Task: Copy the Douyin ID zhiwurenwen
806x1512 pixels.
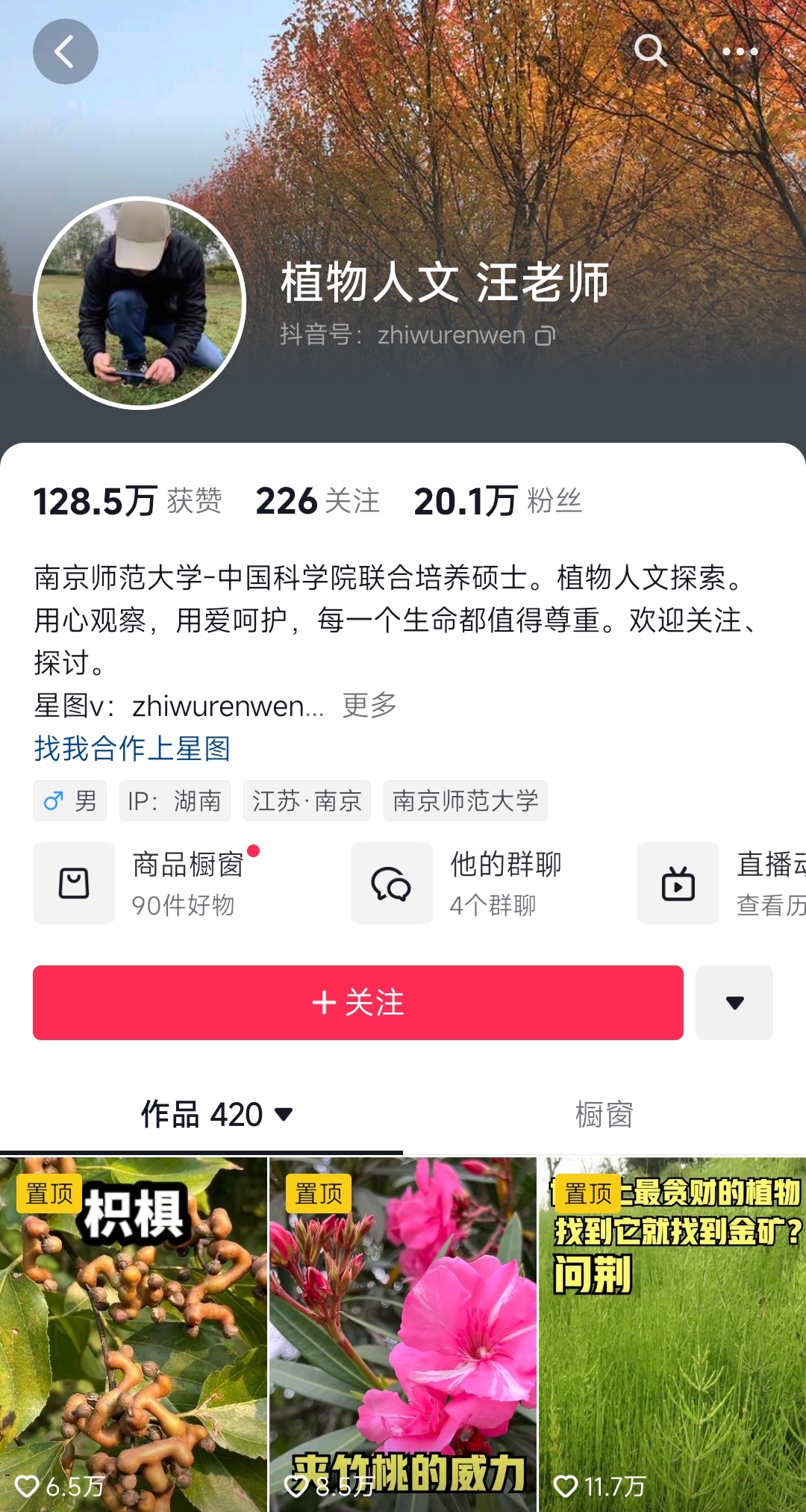Action: [546, 336]
